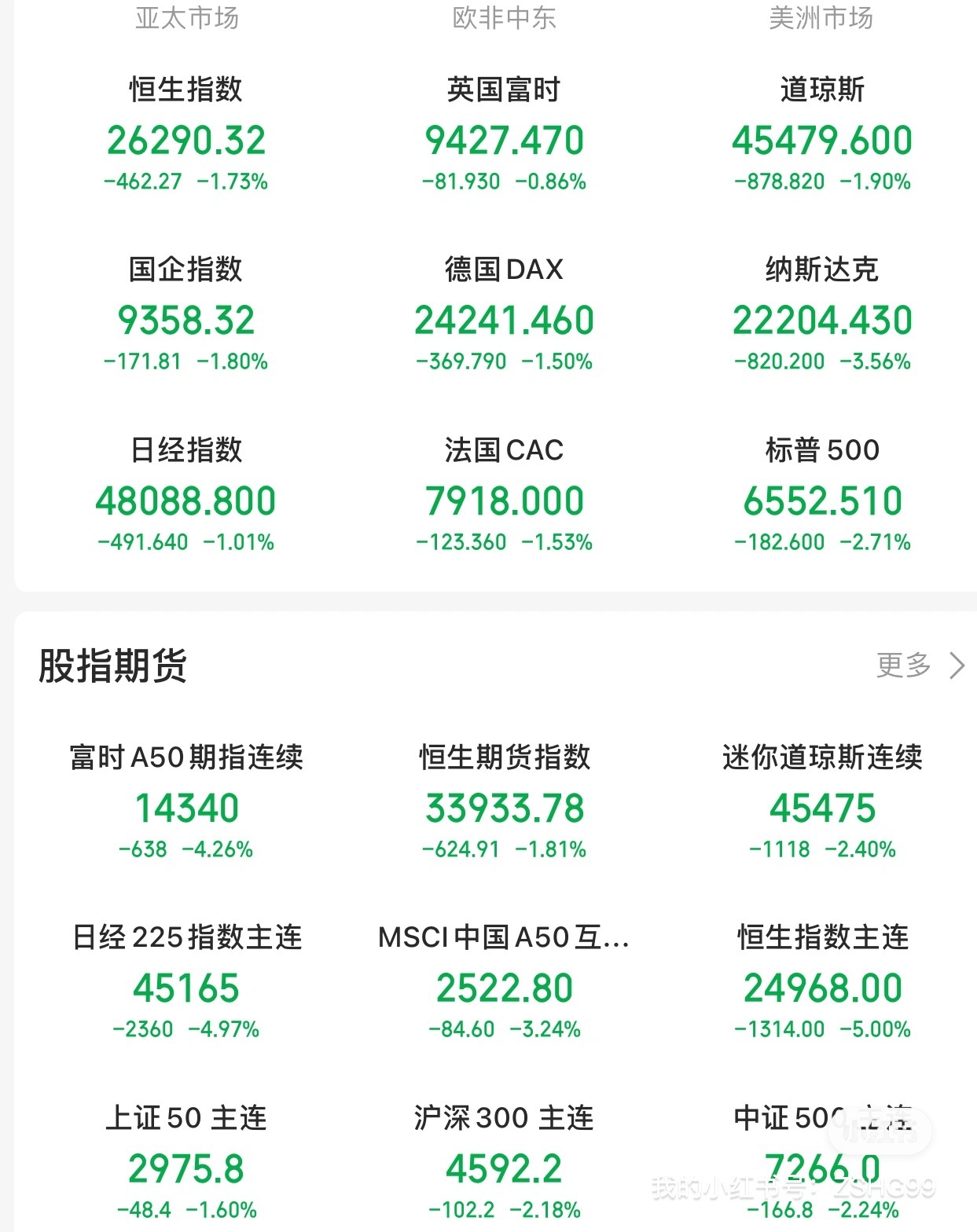View 德国DAX index details

(504, 315)
